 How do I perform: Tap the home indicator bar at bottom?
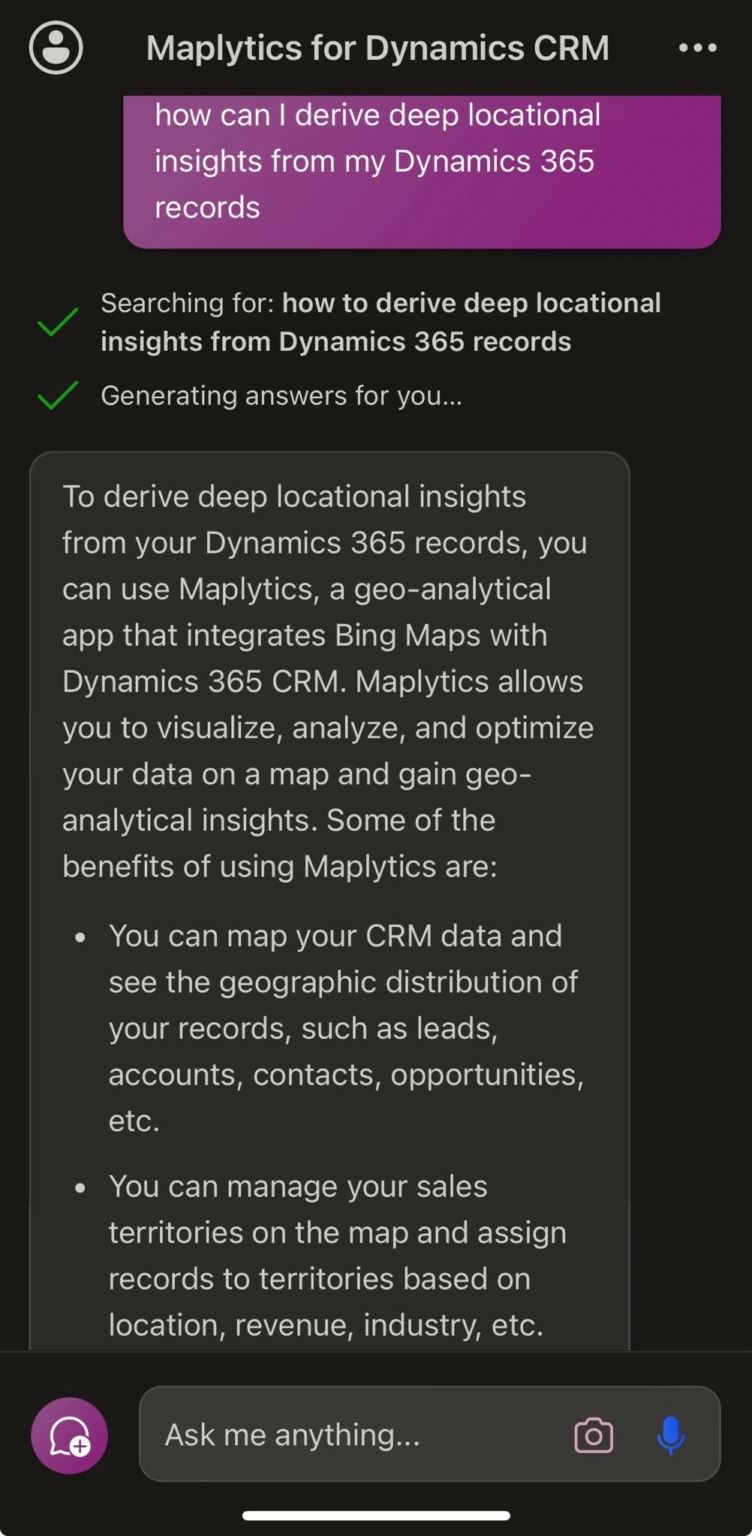pyautogui.click(x=376, y=1513)
